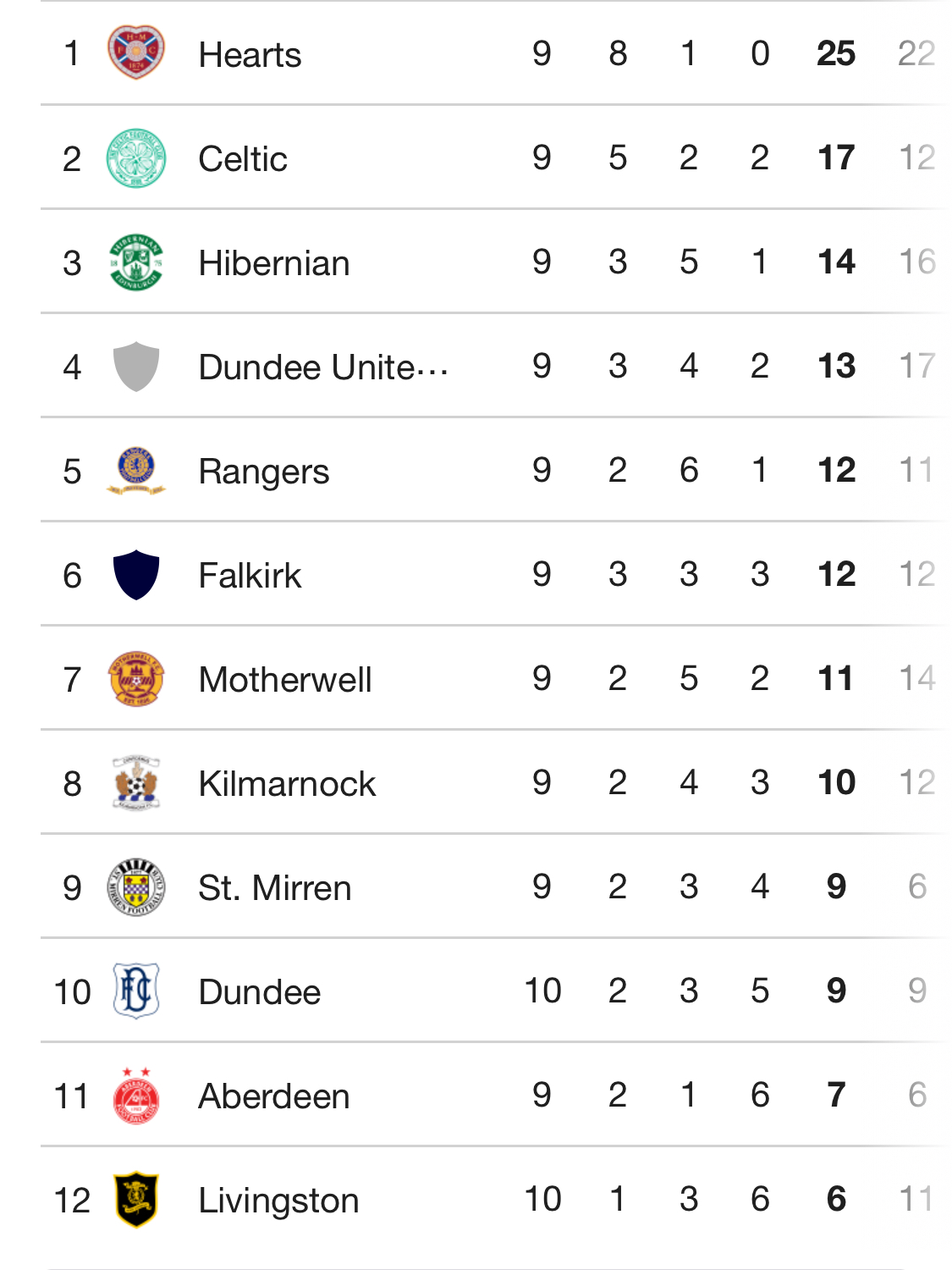Open the Livingston team row
This screenshot has height=1270, width=952.
coord(278,1200)
